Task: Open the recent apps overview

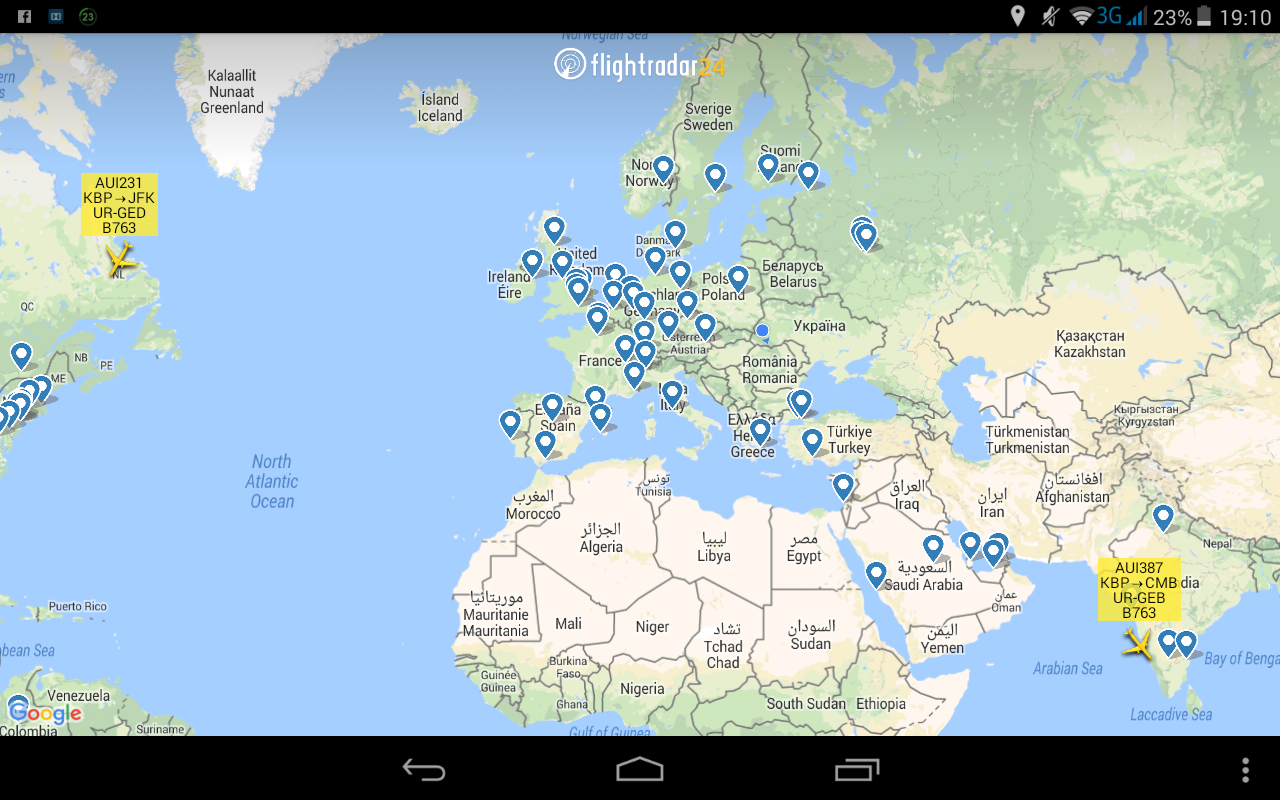Action: click(x=857, y=769)
